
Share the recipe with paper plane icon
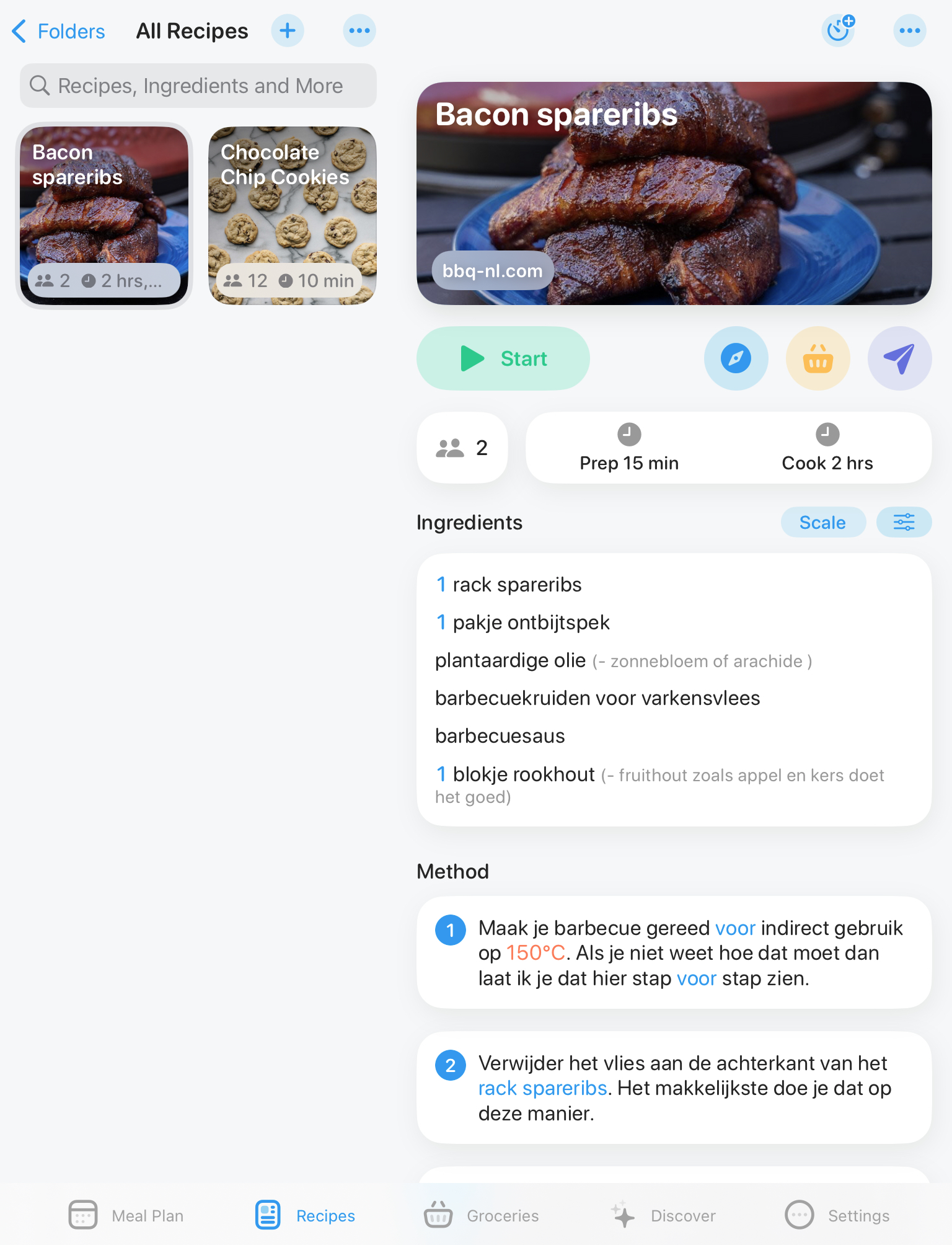(899, 358)
